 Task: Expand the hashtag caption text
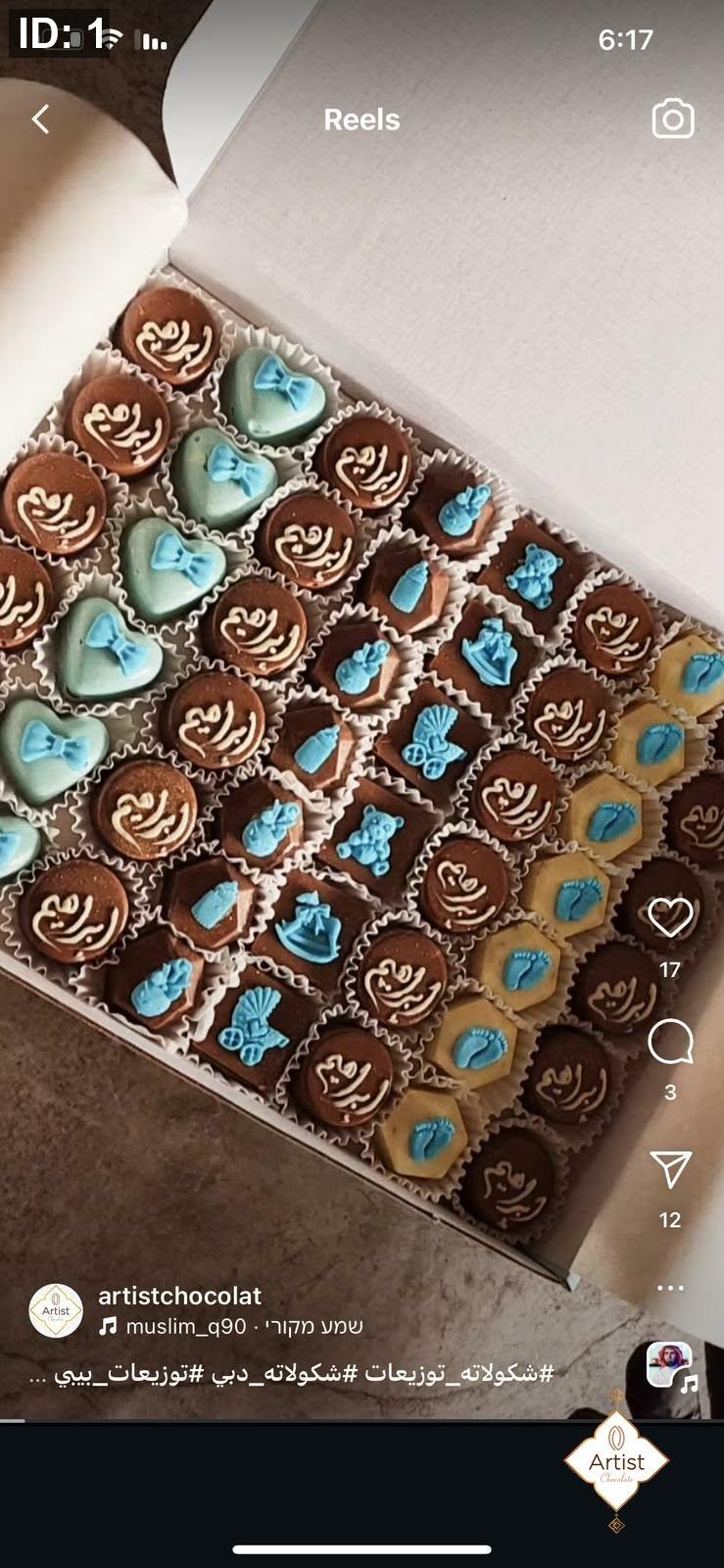tap(292, 1373)
